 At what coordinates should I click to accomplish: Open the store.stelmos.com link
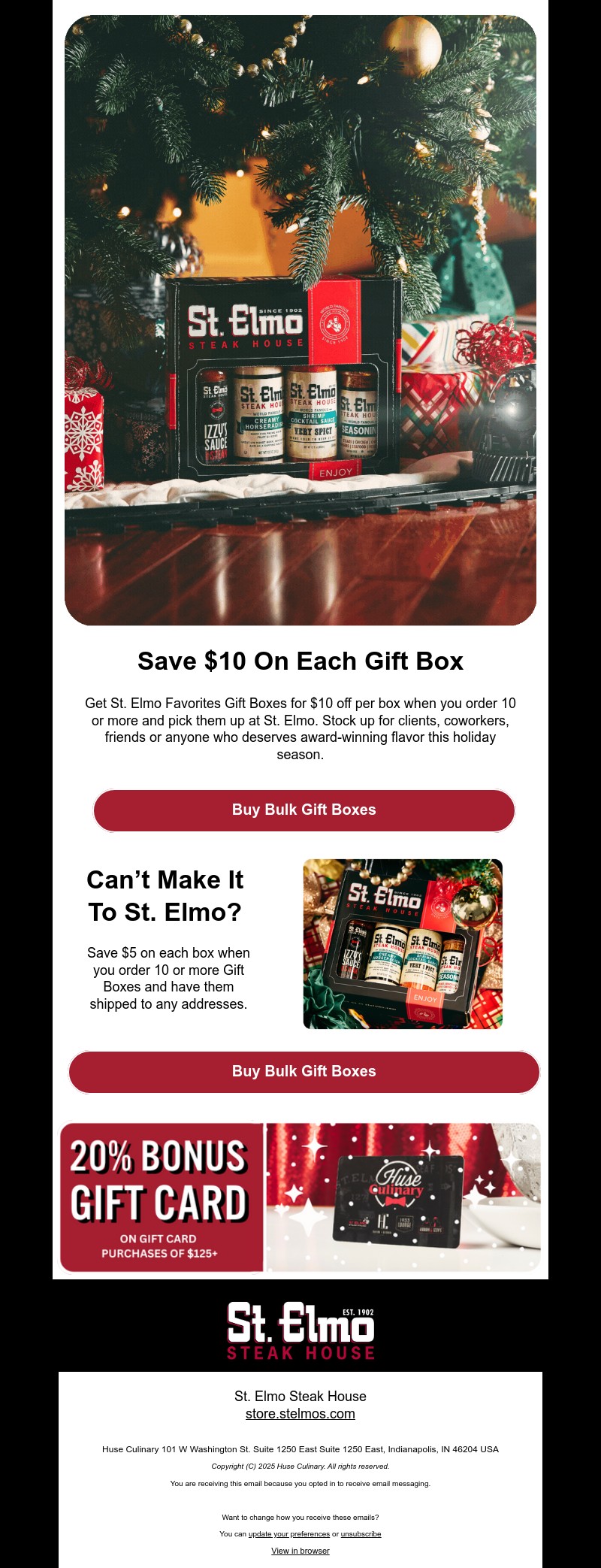(300, 1414)
